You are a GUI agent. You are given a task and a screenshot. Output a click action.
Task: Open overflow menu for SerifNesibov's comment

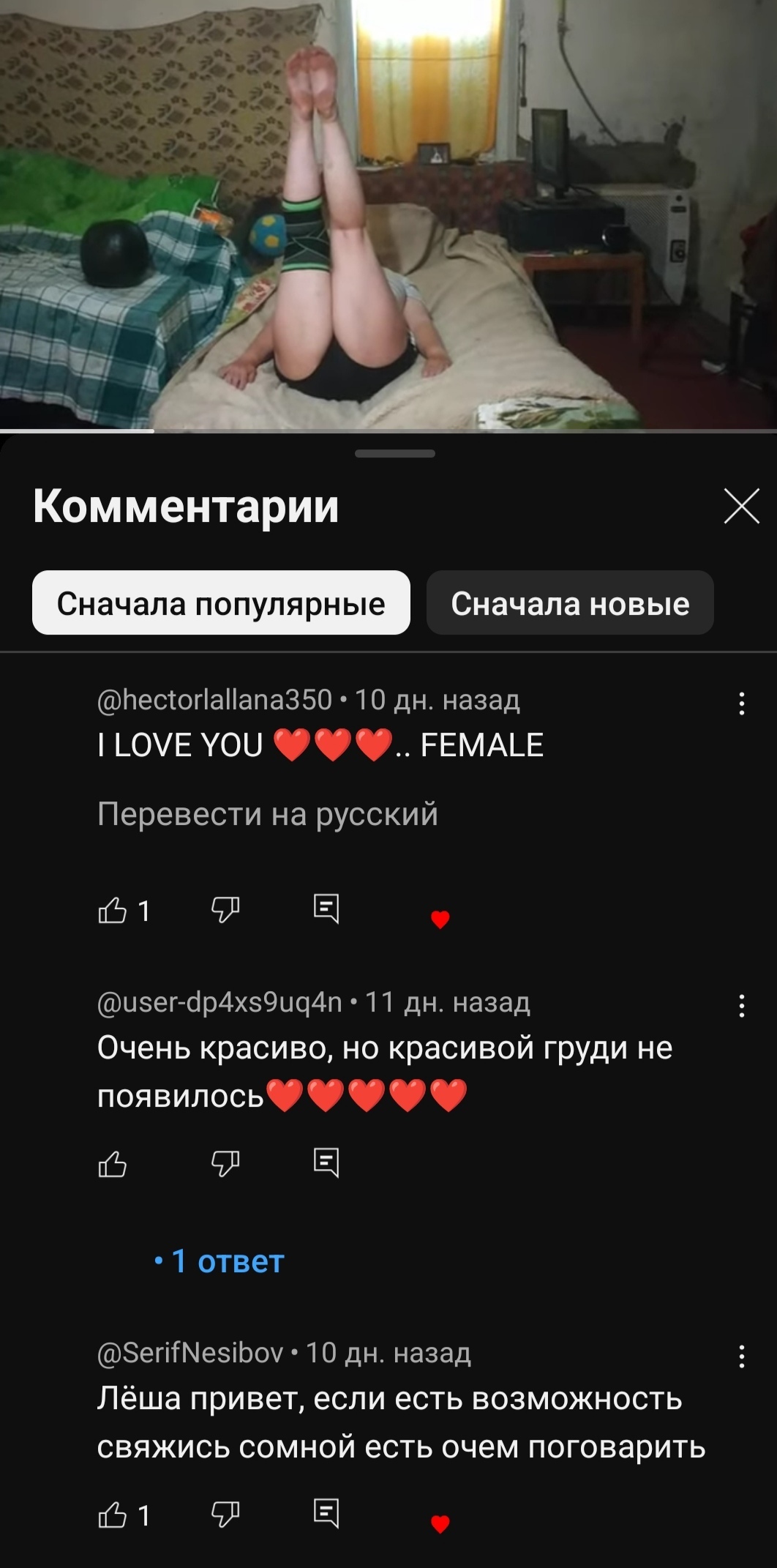point(742,1356)
